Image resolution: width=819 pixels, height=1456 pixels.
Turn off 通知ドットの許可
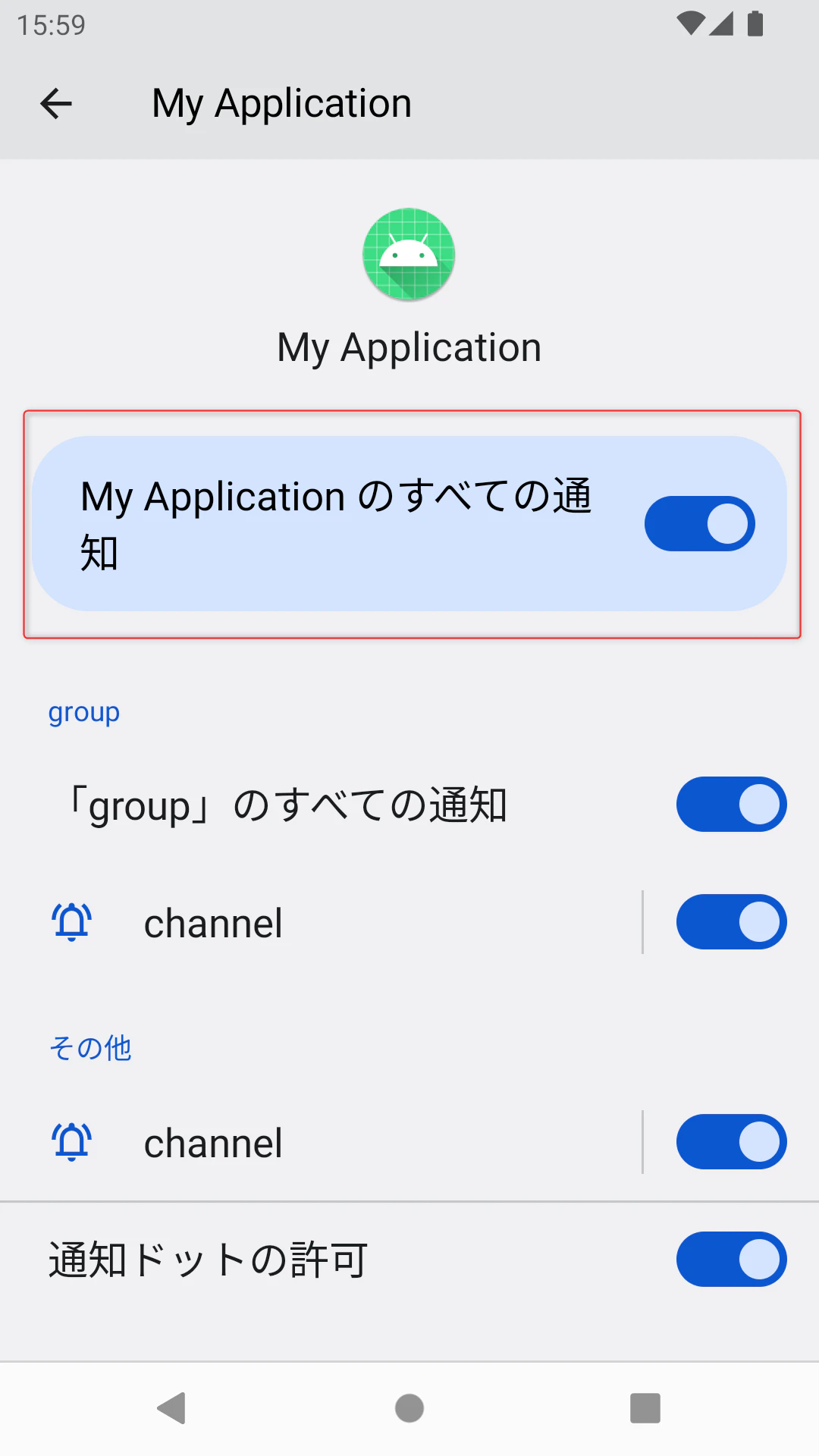click(x=731, y=1260)
